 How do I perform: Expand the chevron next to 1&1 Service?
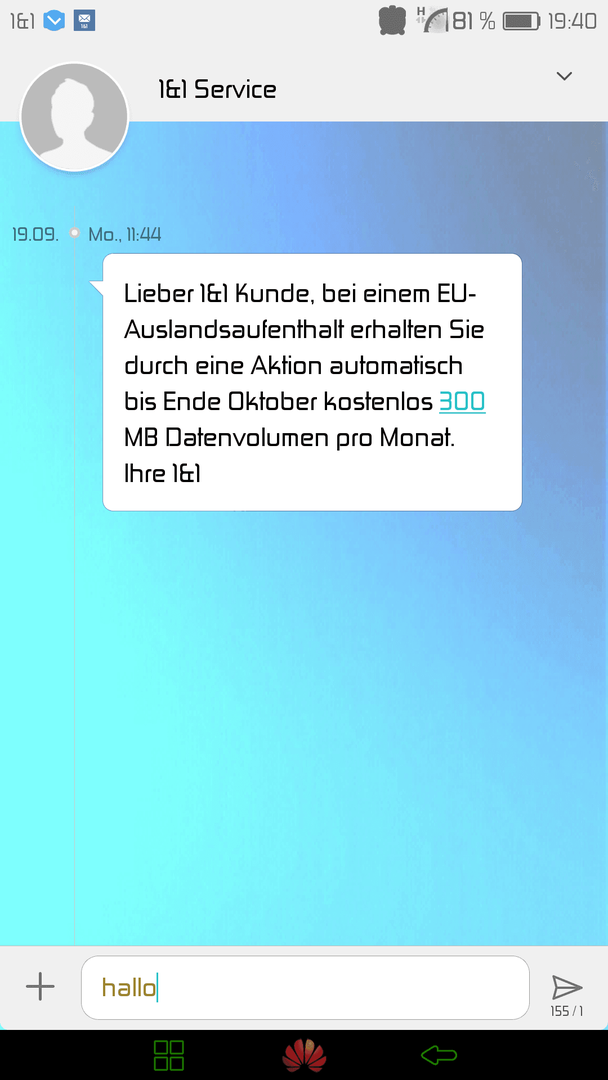coord(564,76)
